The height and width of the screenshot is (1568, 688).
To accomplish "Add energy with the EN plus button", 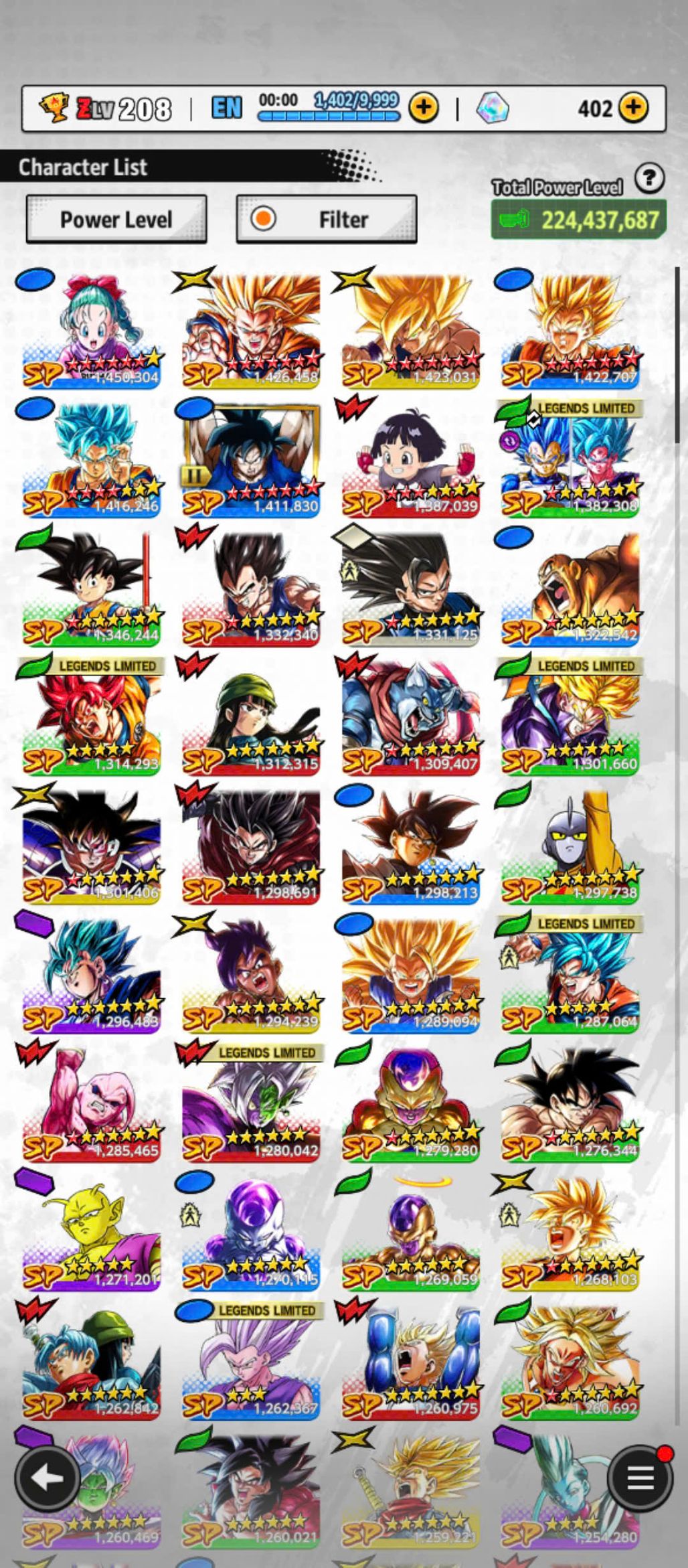I will 423,108.
